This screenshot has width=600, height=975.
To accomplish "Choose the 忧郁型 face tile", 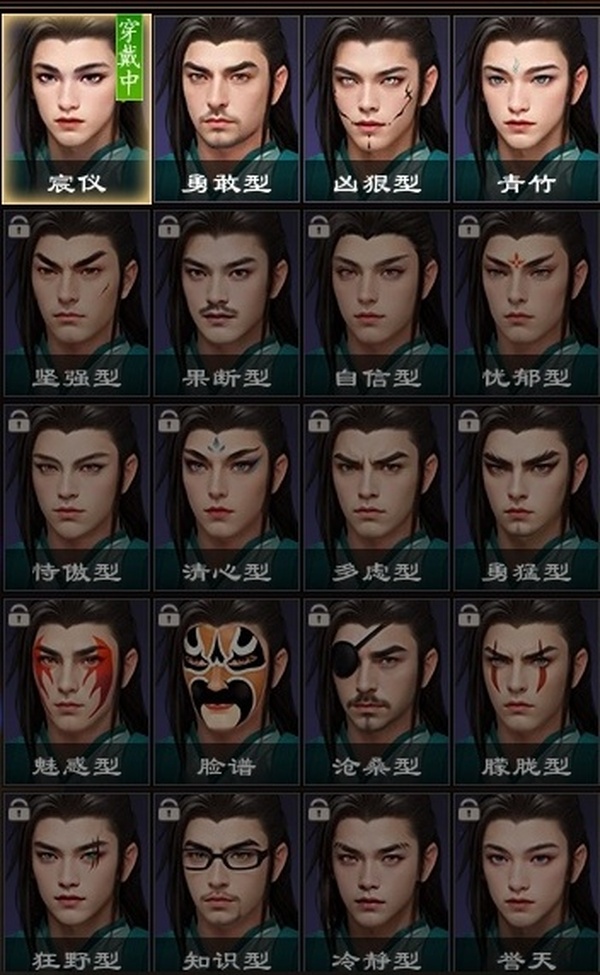I will 526,300.
